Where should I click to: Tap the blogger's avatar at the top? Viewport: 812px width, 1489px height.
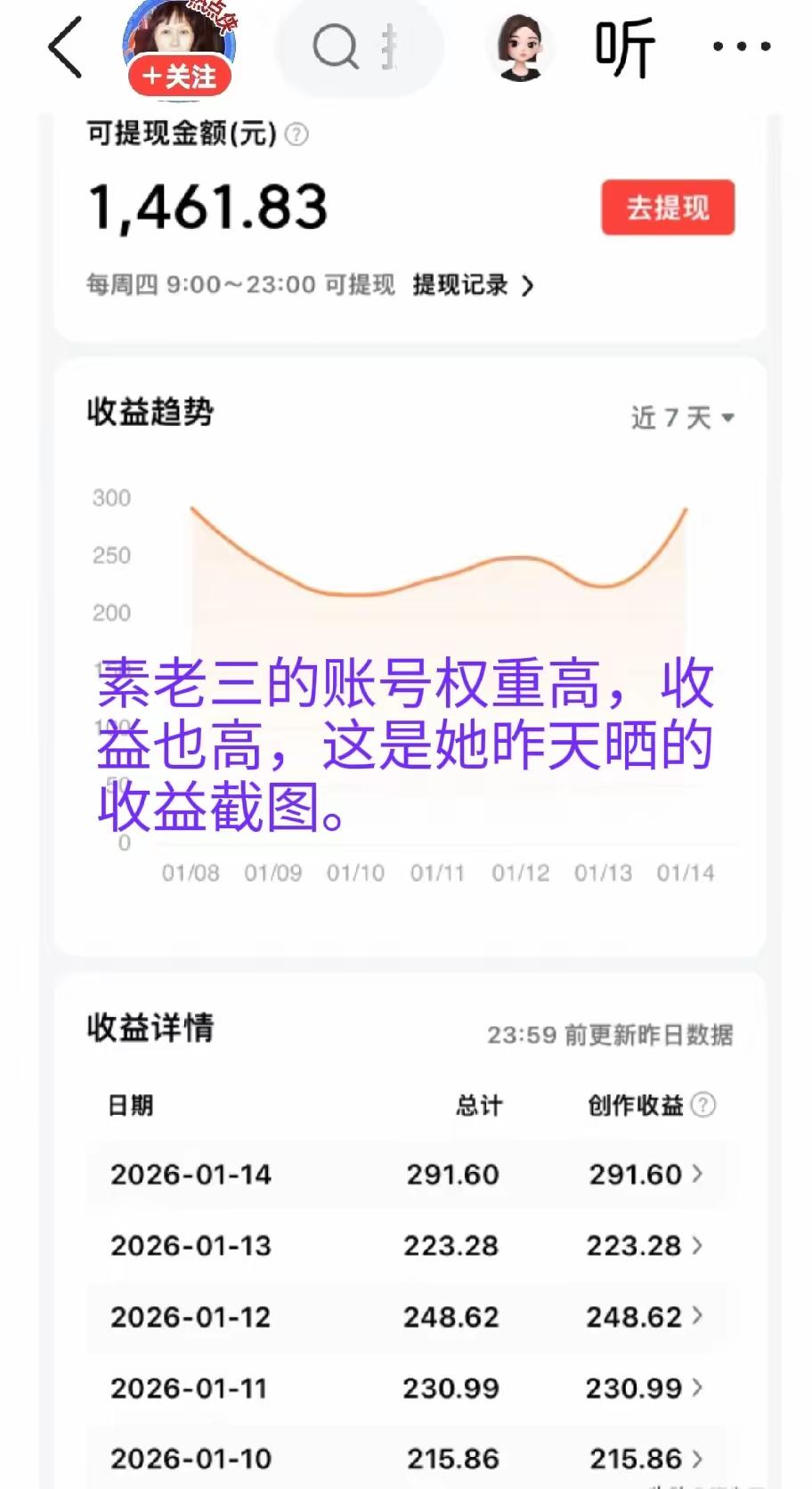pyautogui.click(x=178, y=37)
